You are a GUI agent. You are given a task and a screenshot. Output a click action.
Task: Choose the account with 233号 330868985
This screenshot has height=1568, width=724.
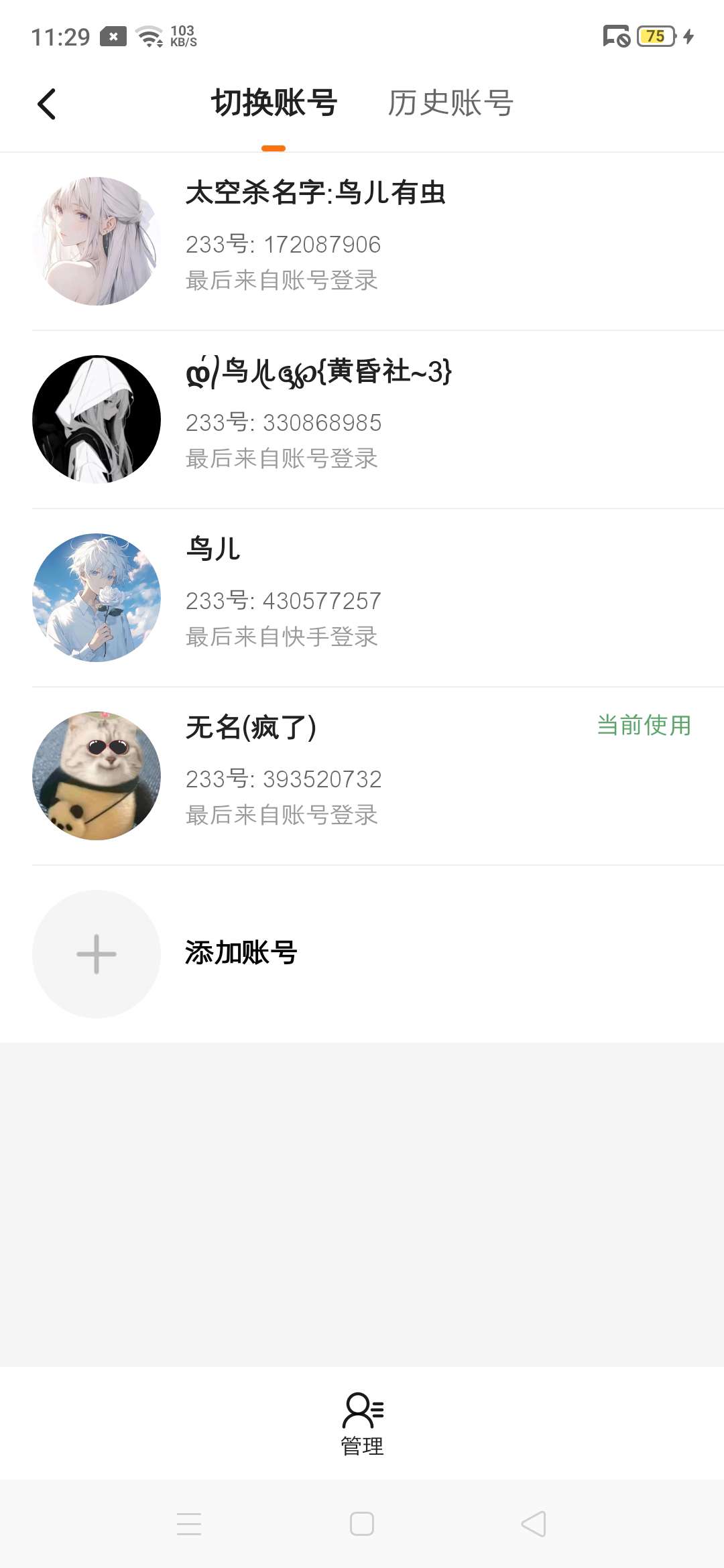click(x=362, y=419)
